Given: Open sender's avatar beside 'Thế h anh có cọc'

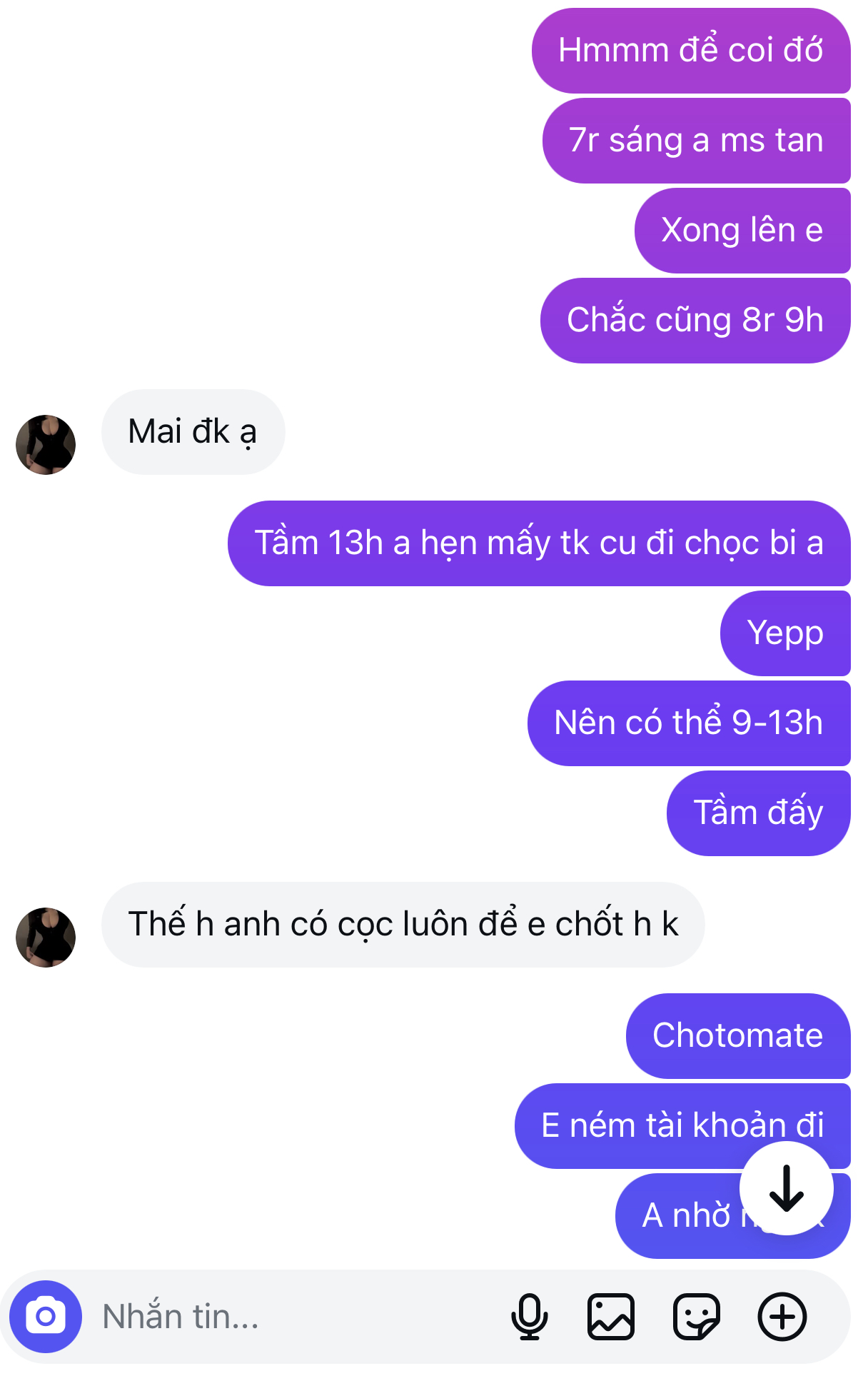Looking at the screenshot, I should pos(46,937).
